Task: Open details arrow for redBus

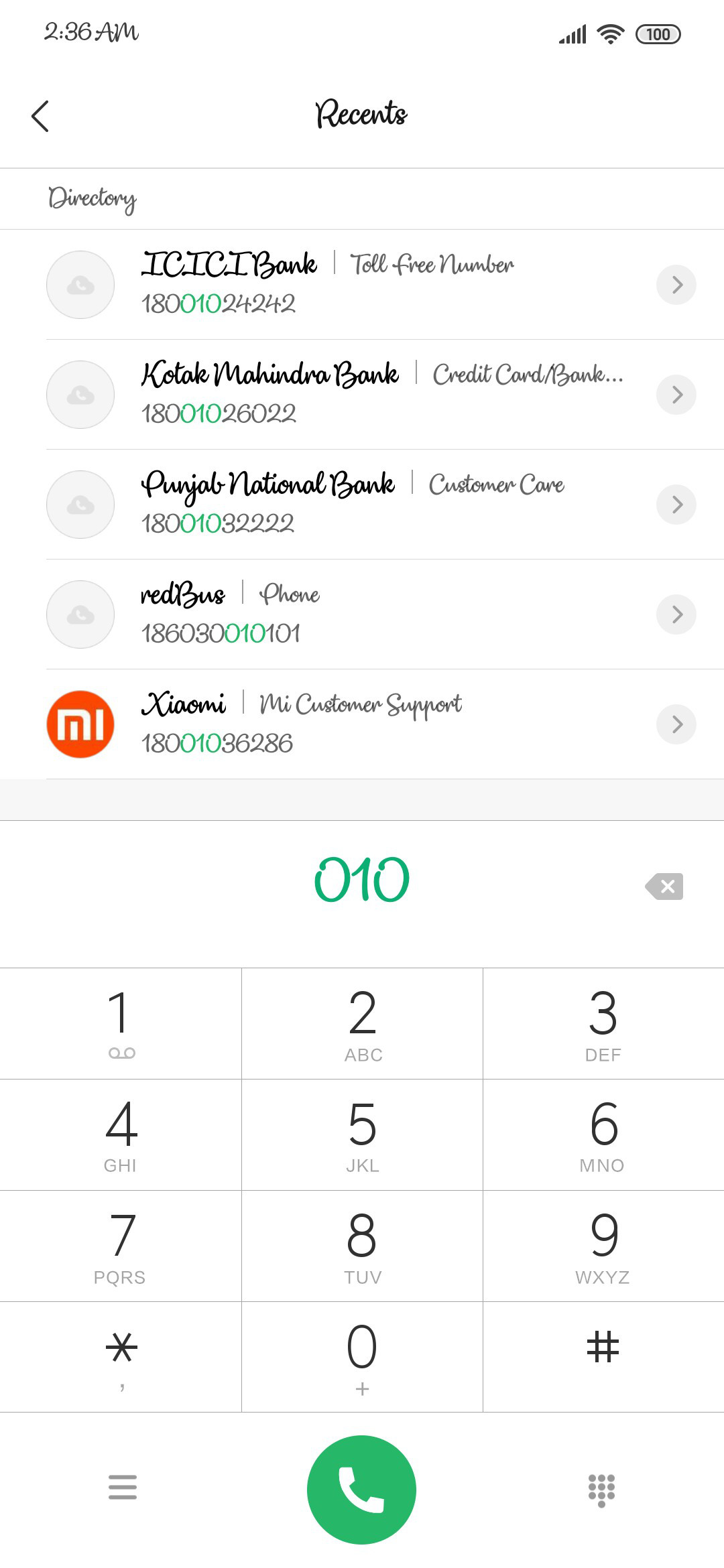Action: (x=676, y=614)
